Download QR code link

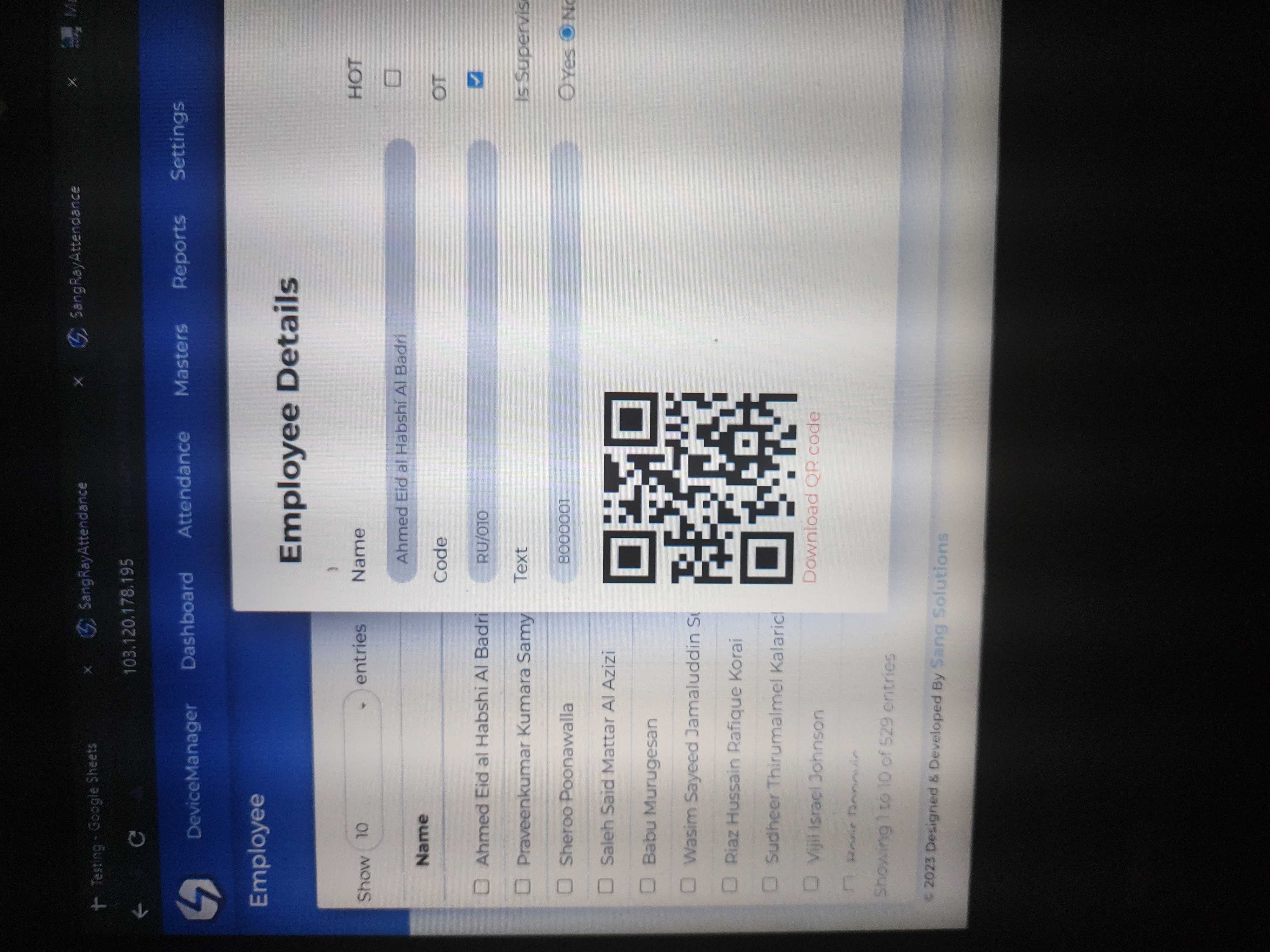point(810,498)
